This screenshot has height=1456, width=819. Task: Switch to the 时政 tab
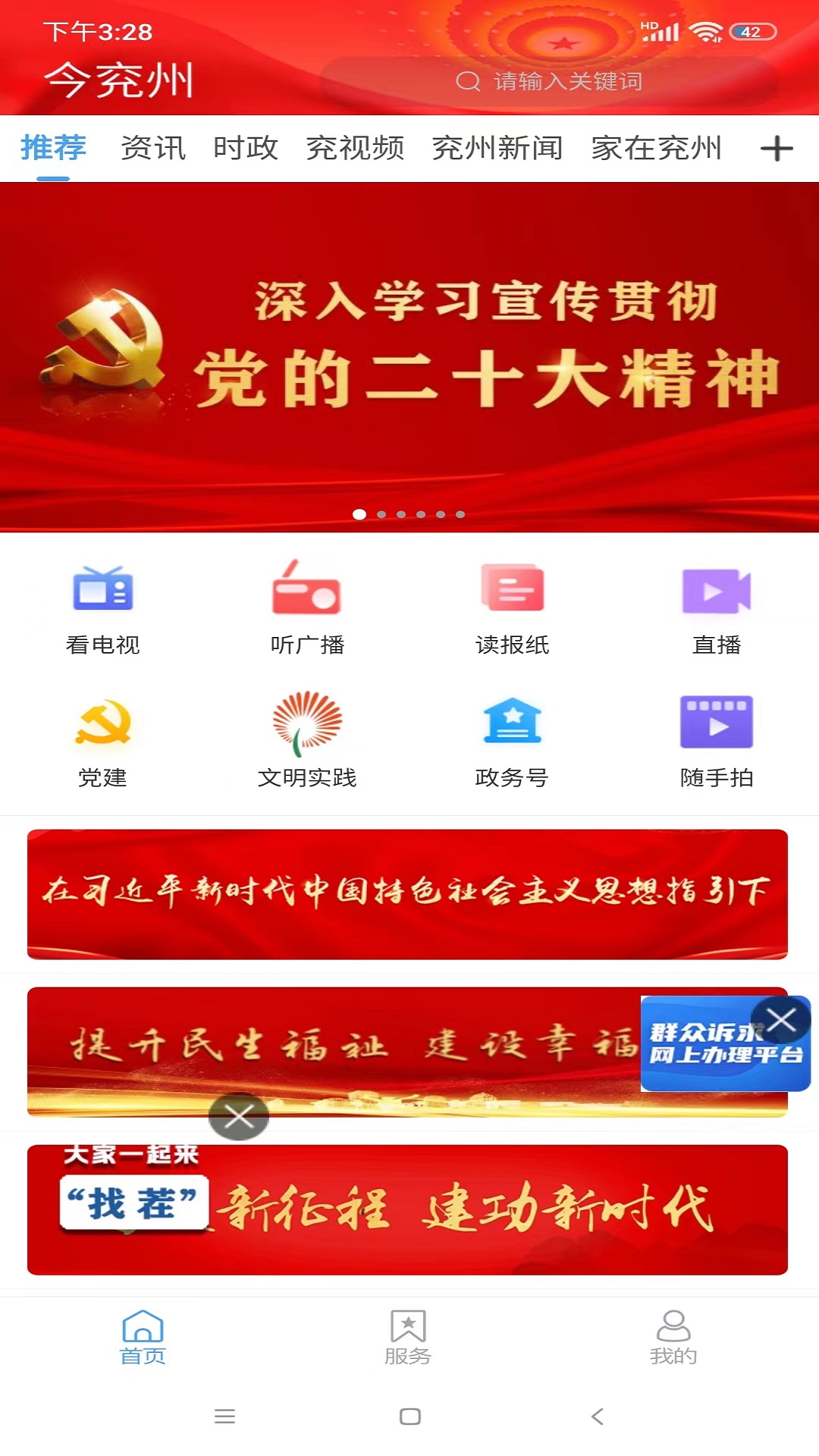pos(245,148)
